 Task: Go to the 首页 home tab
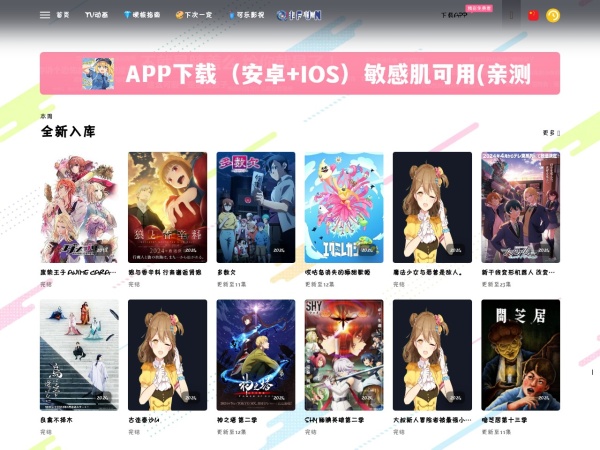(x=63, y=15)
